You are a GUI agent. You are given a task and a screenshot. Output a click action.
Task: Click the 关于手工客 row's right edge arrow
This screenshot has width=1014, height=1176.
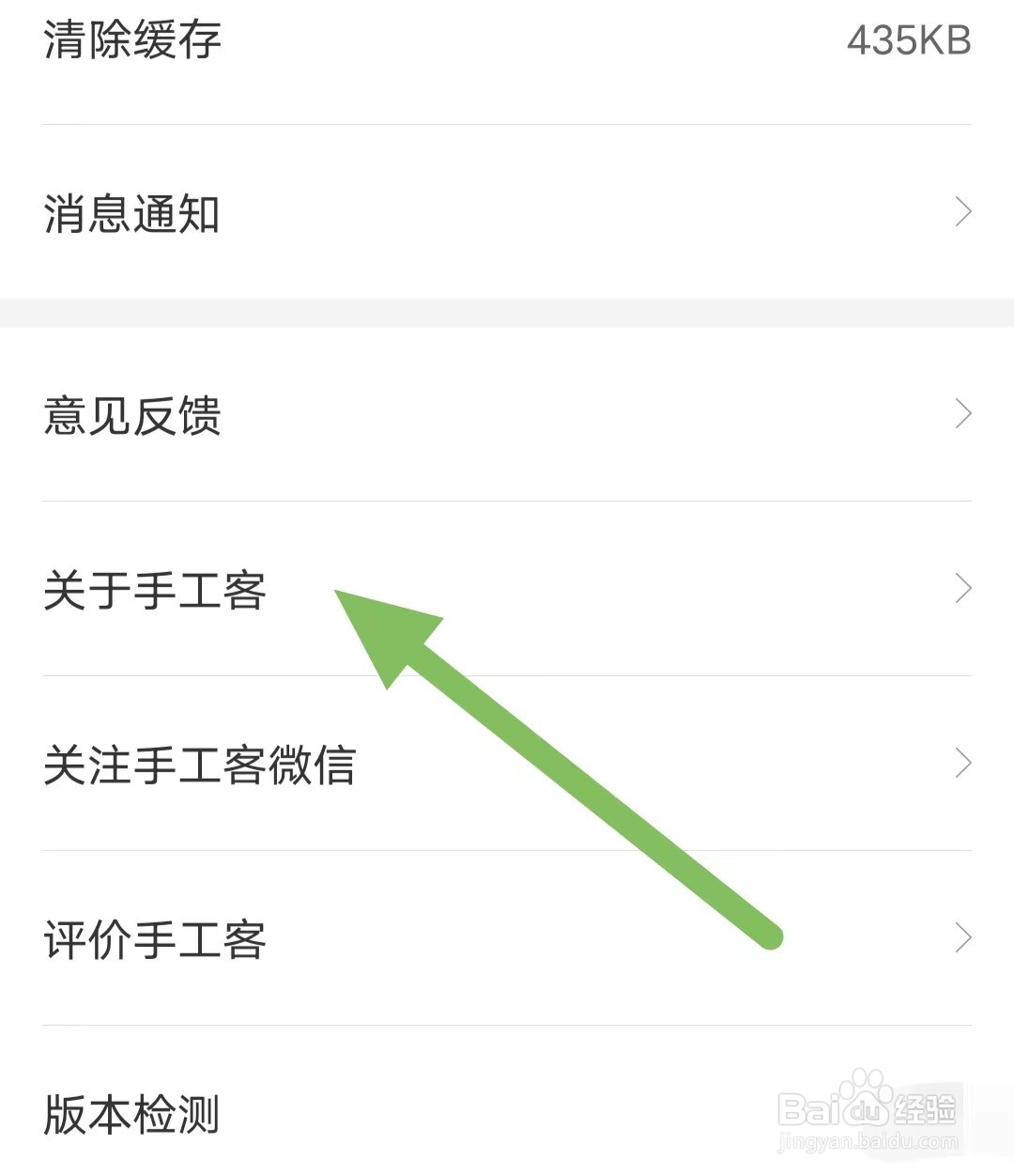tap(963, 588)
